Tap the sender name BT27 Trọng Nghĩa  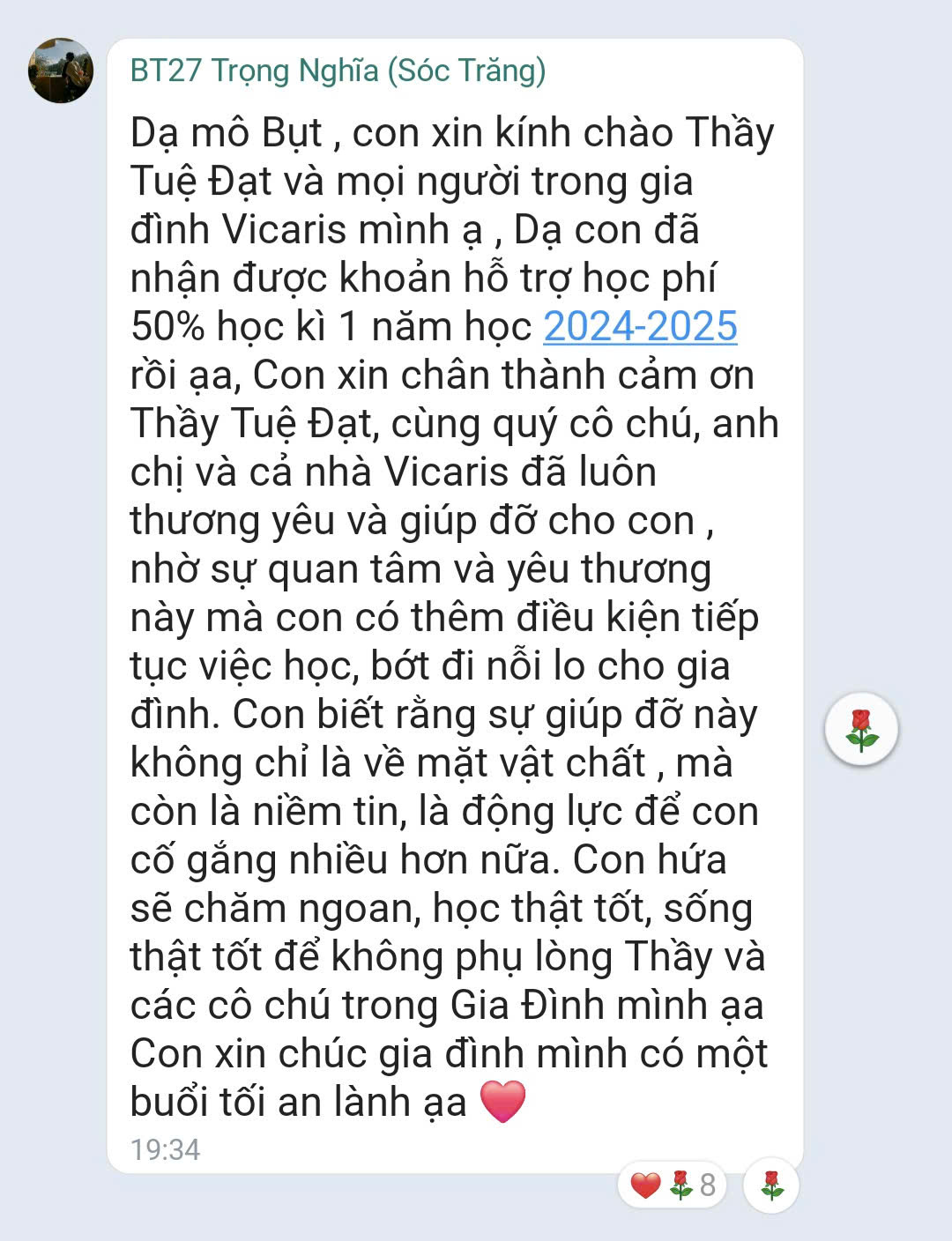point(338,71)
